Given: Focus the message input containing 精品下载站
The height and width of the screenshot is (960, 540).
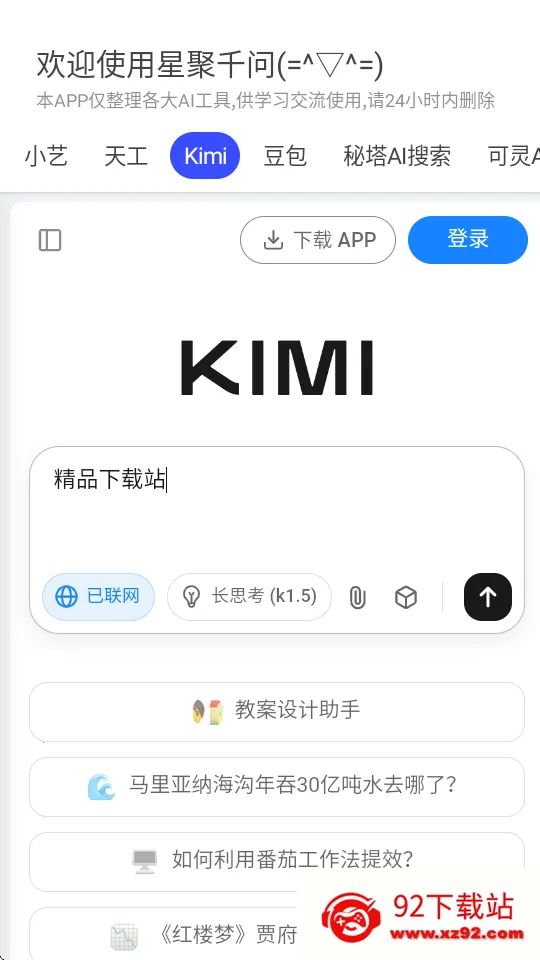Looking at the screenshot, I should [277, 508].
